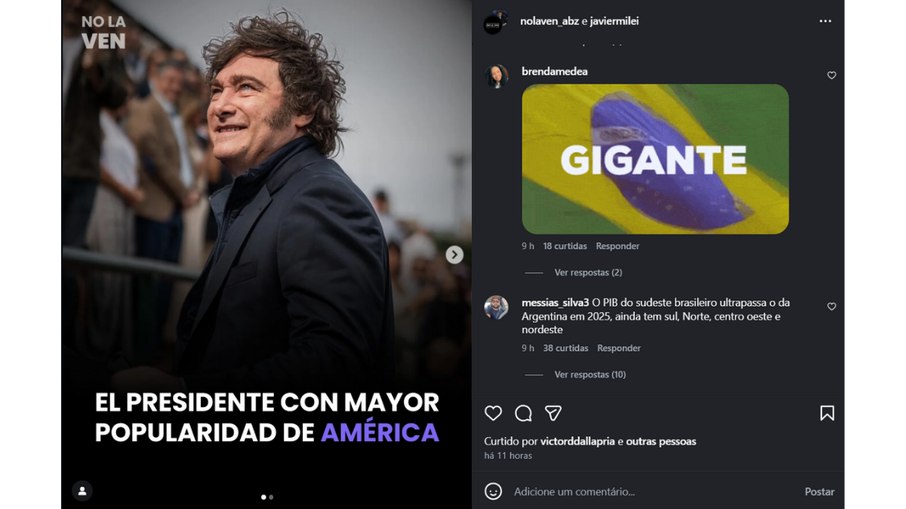Go to next carousel image
906x509 pixels.
pyautogui.click(x=454, y=255)
